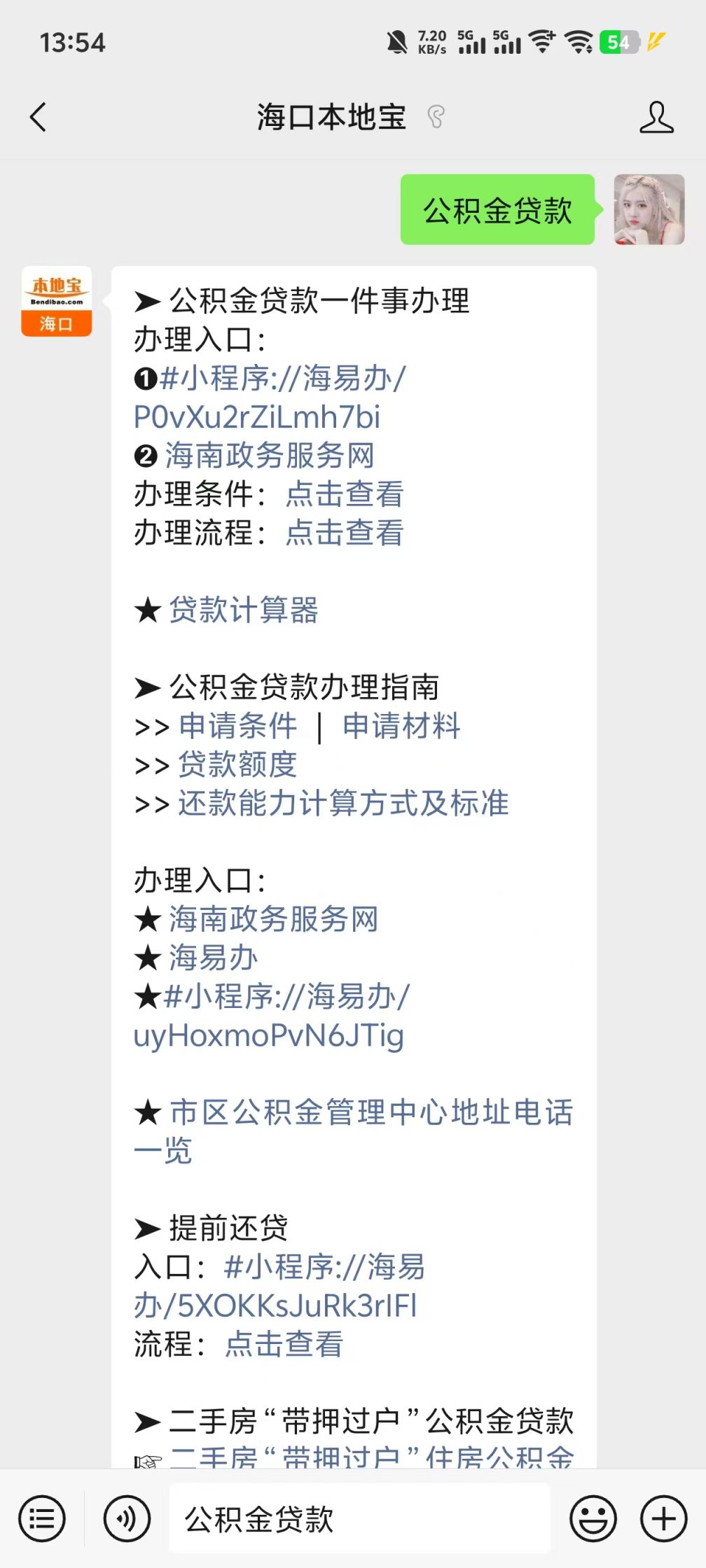706x1568 pixels.
Task: Open 海南政务服务网 link under item ❷
Action: tap(270, 456)
